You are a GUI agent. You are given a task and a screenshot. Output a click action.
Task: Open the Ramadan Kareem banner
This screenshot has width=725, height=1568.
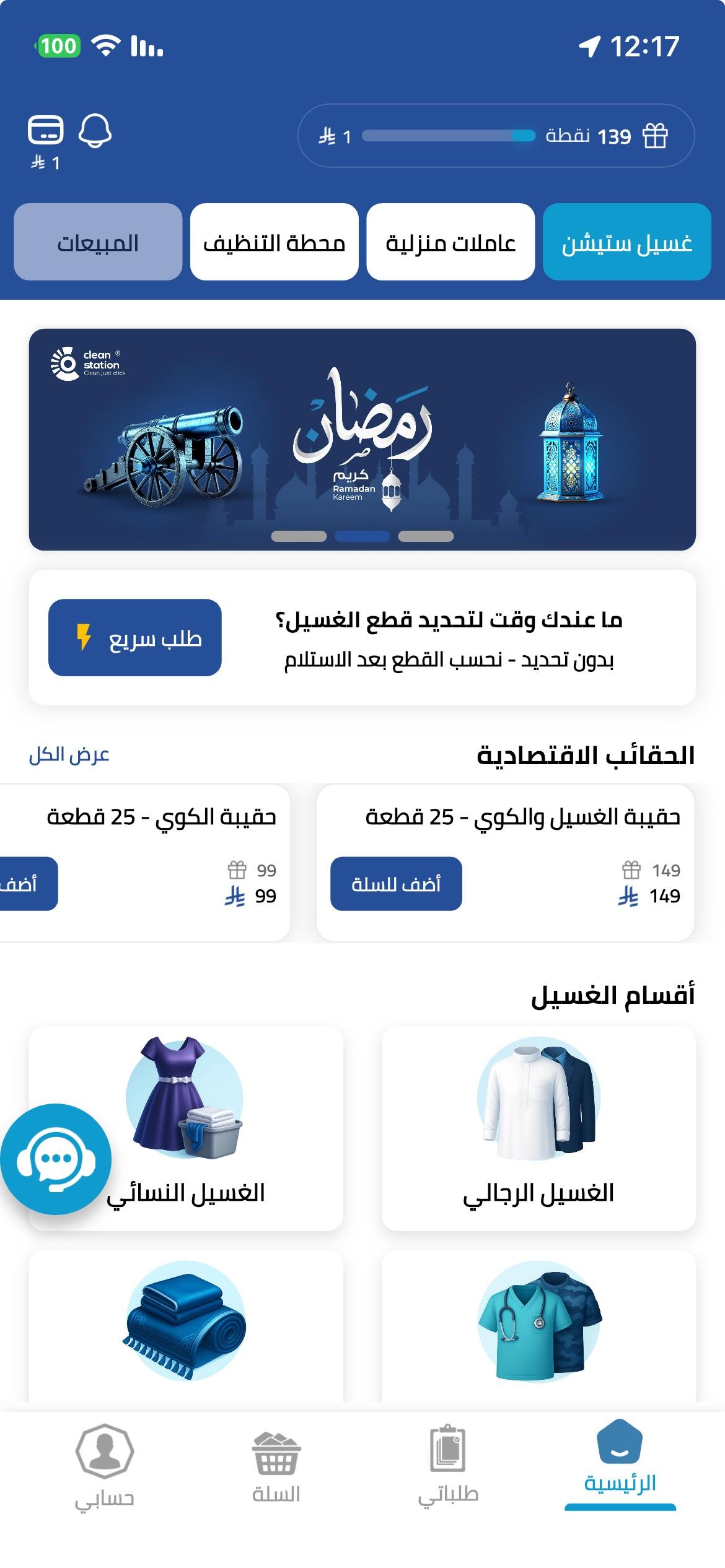point(362,439)
